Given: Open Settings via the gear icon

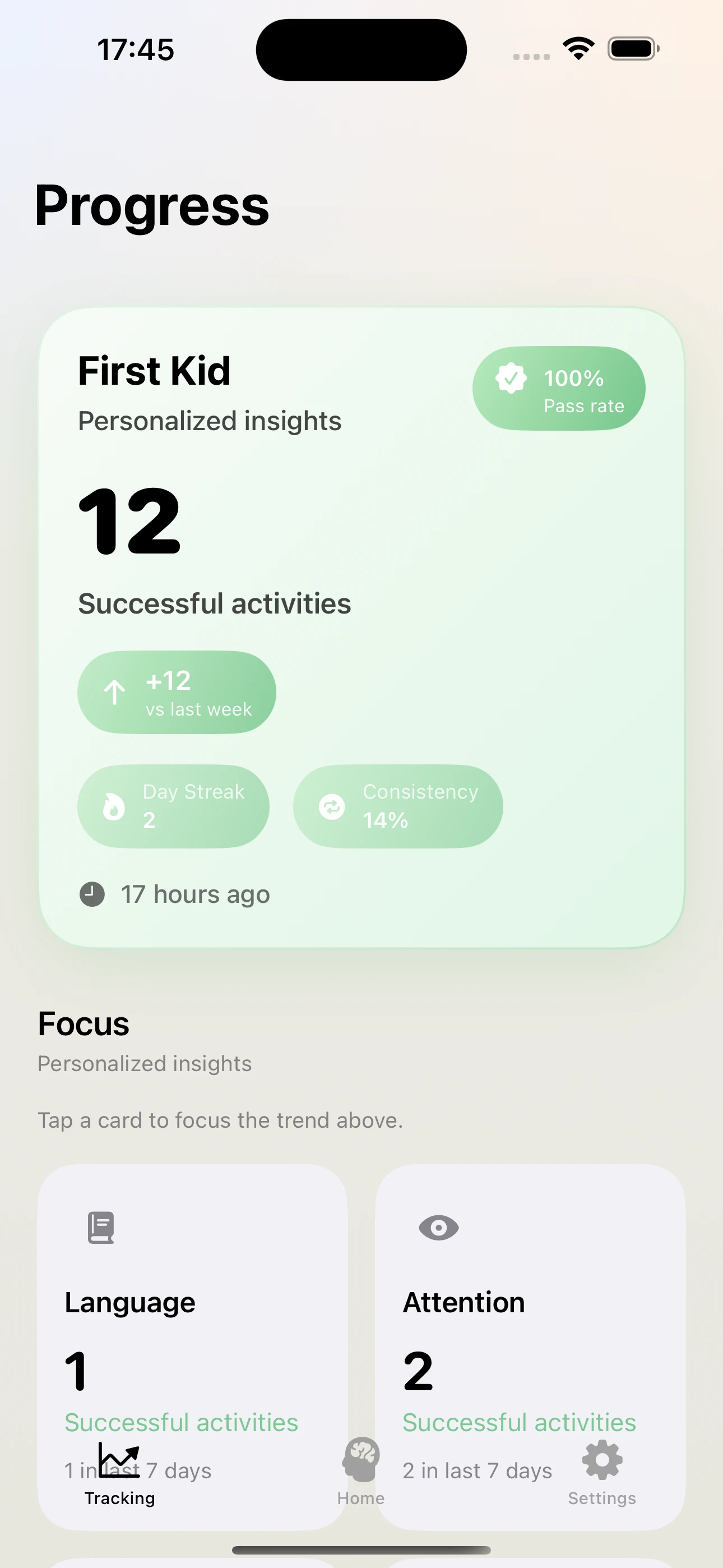Looking at the screenshot, I should pyautogui.click(x=601, y=1461).
